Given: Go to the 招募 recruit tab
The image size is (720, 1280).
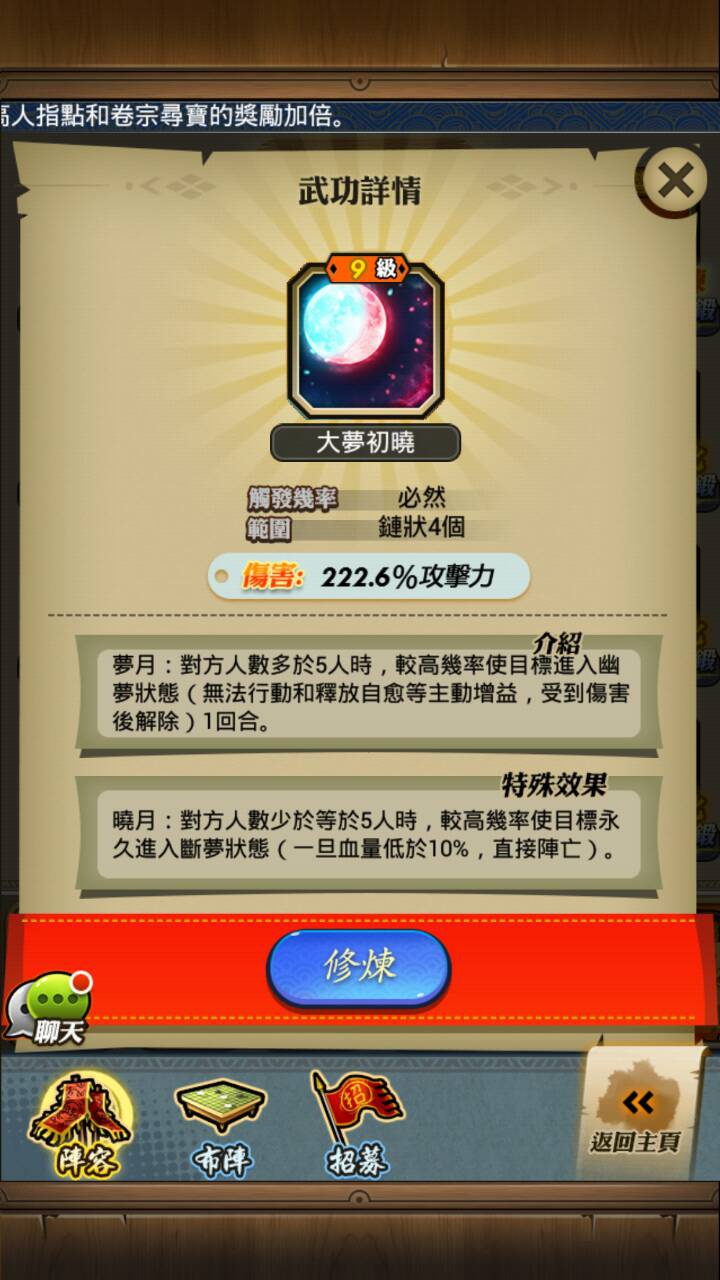Looking at the screenshot, I should pos(357,1127).
